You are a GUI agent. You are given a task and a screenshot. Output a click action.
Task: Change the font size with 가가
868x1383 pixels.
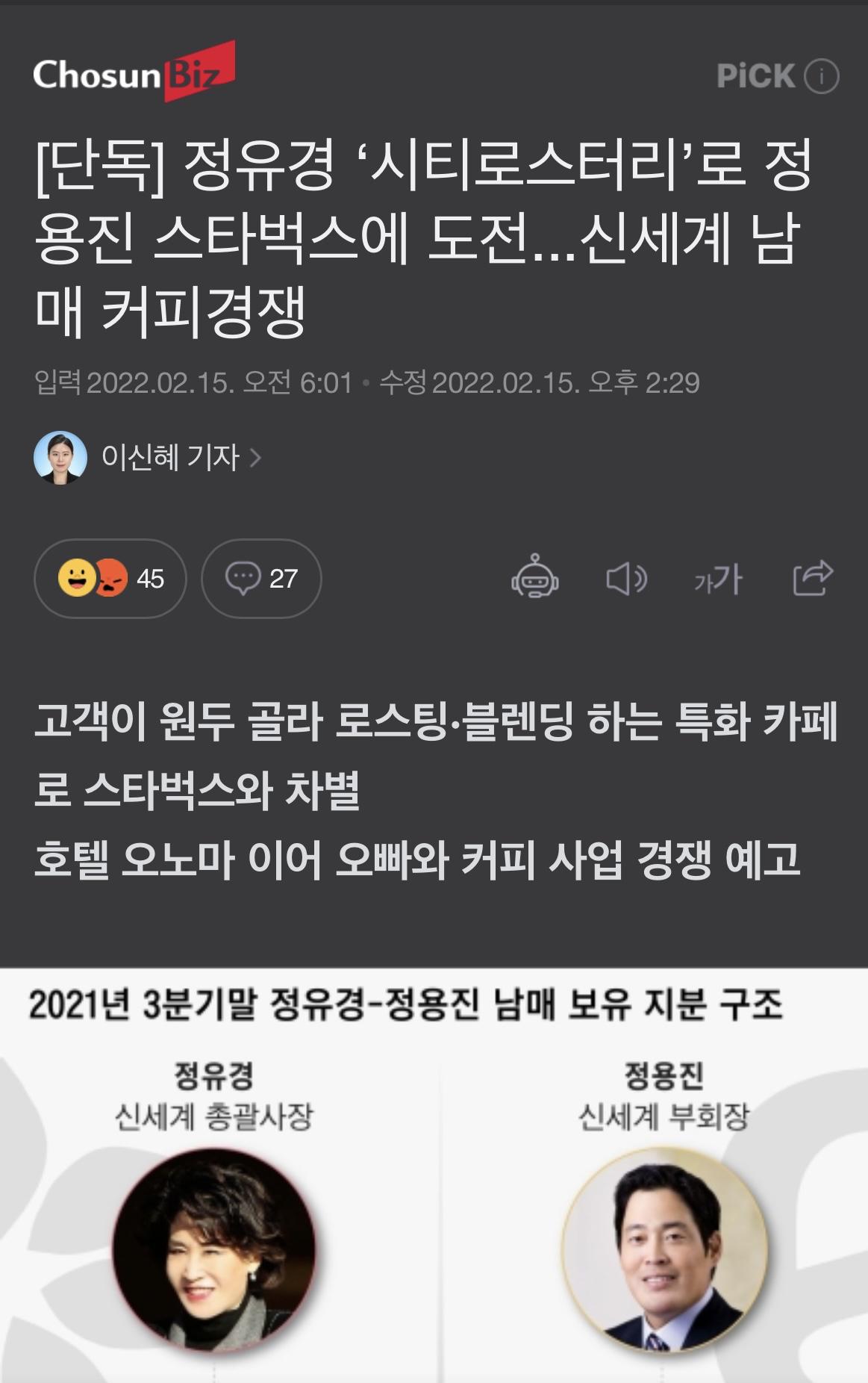[718, 579]
